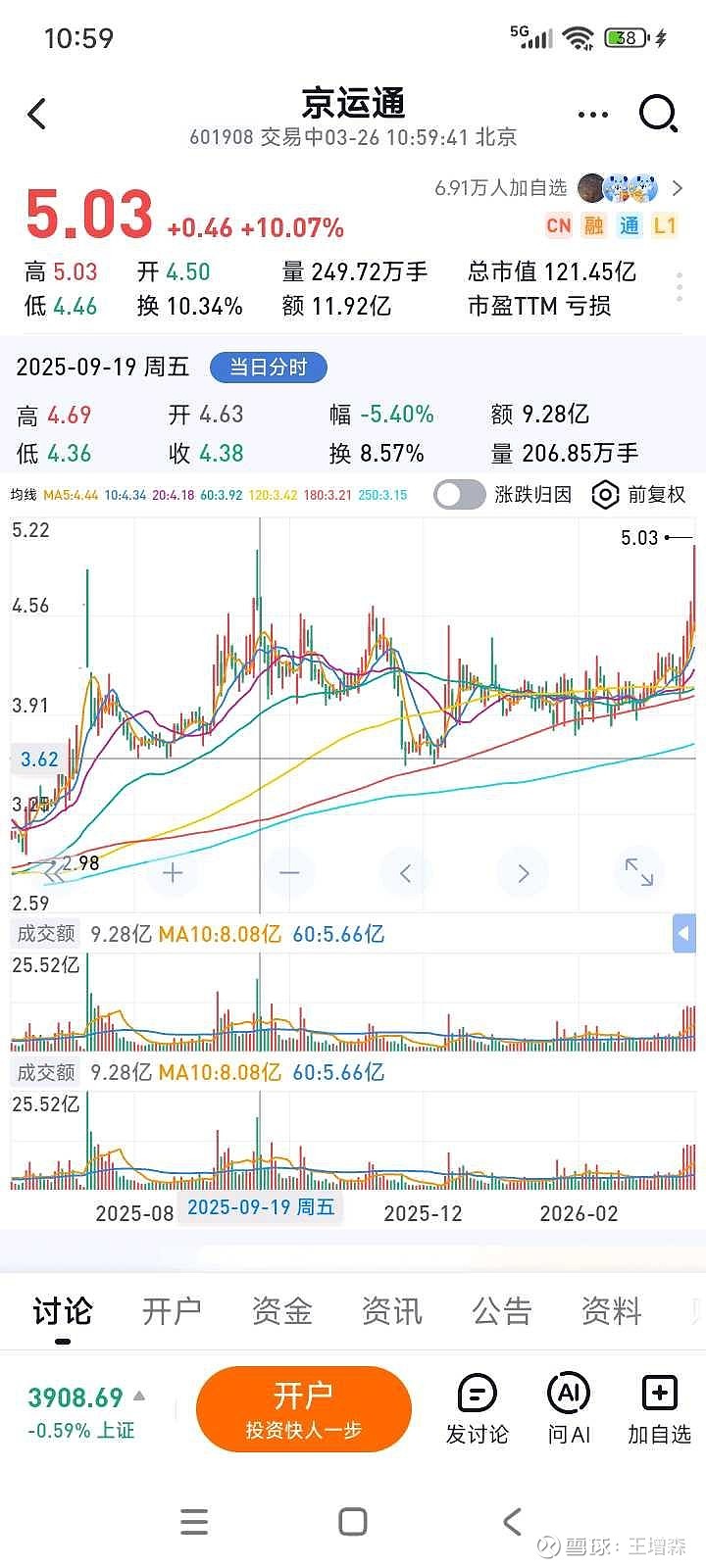Switch to the 公告 tab
Image resolution: width=706 pixels, height=1568 pixels.
coord(501,1311)
